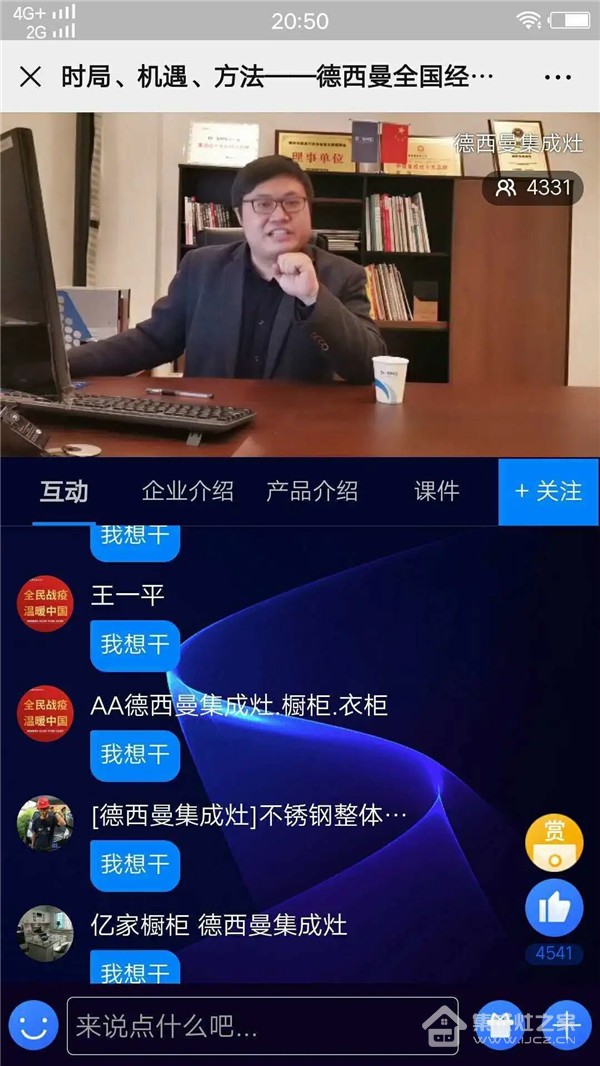Like the live stream with thumbs-up

click(554, 908)
